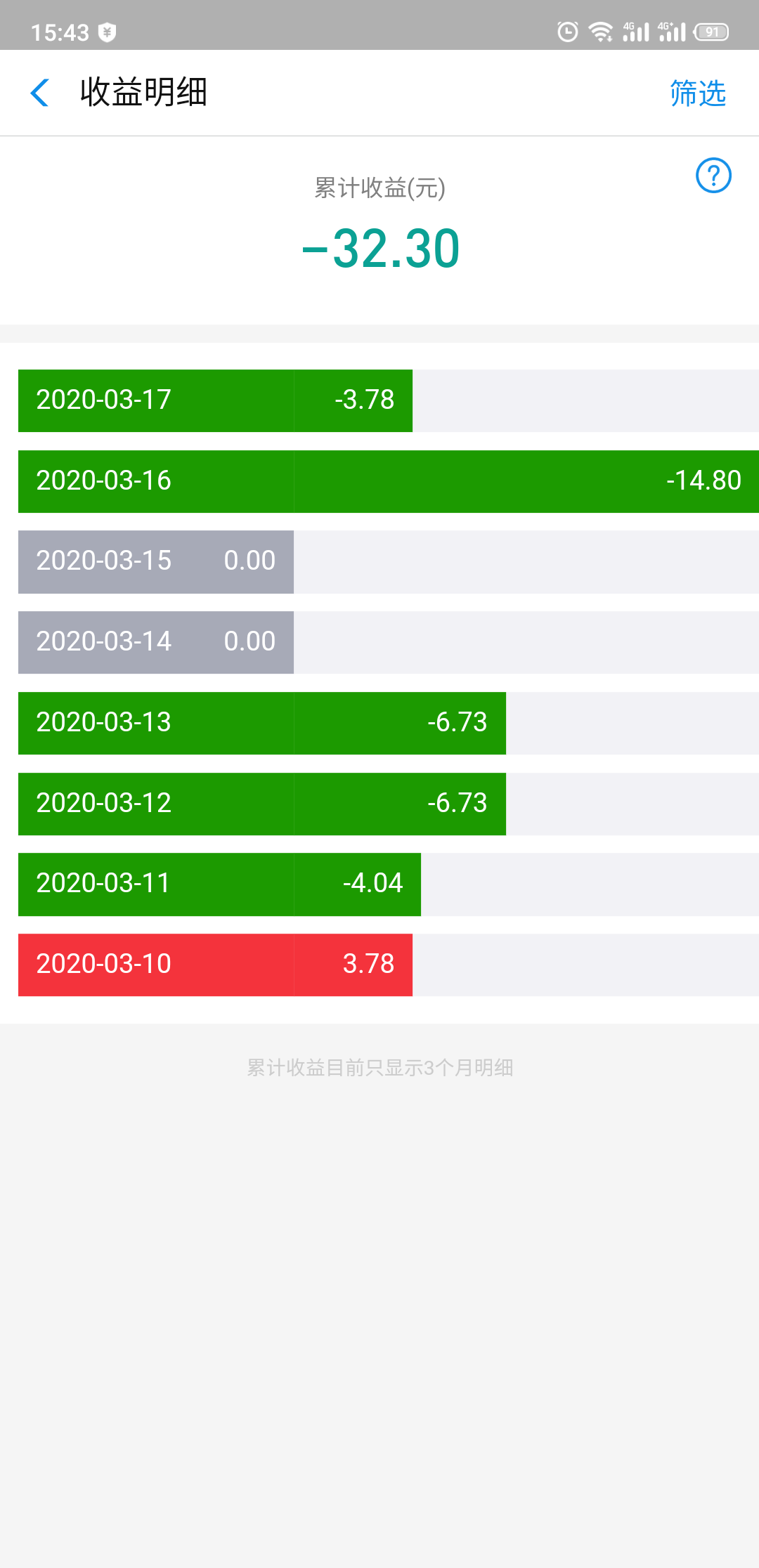Go back from the 收益明细 page
Screen dimensions: 759x1568
(x=40, y=93)
